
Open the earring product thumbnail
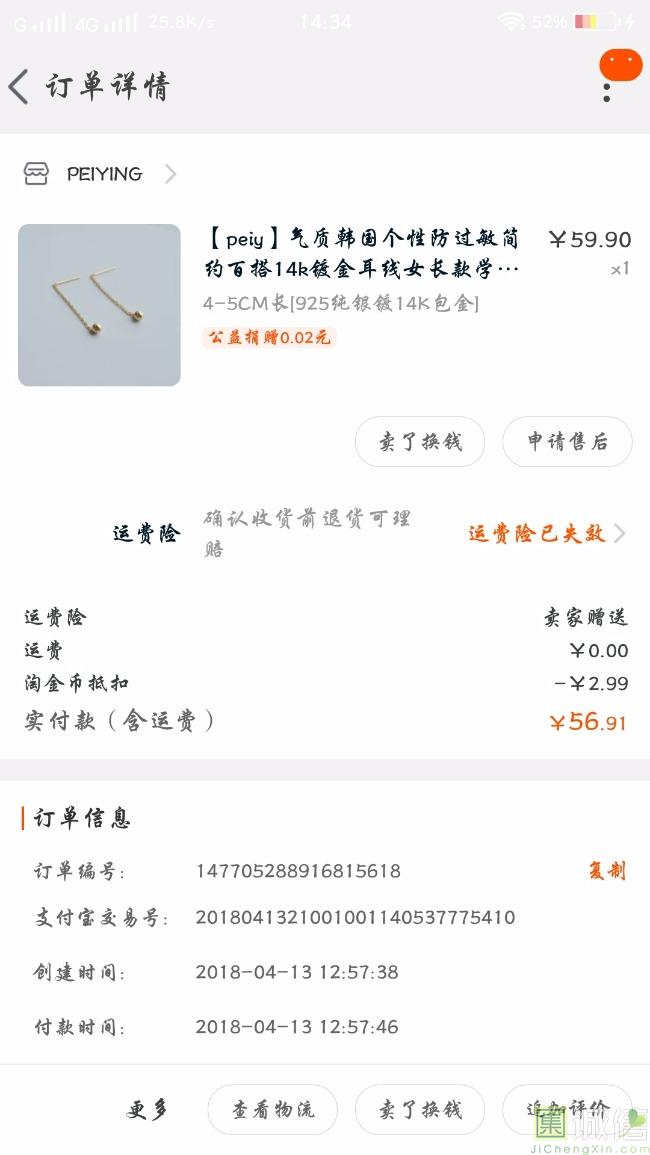(99, 305)
